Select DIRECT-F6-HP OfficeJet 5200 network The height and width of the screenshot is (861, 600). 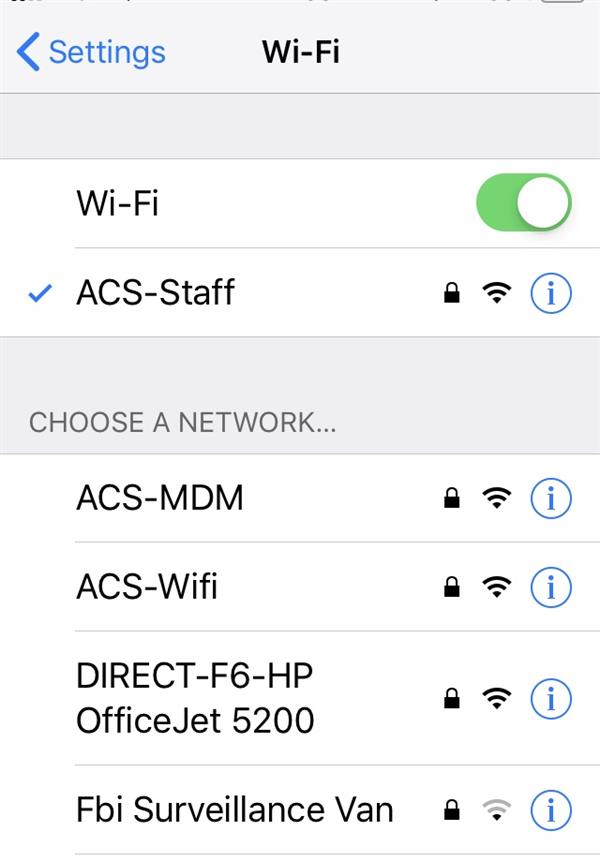195,698
